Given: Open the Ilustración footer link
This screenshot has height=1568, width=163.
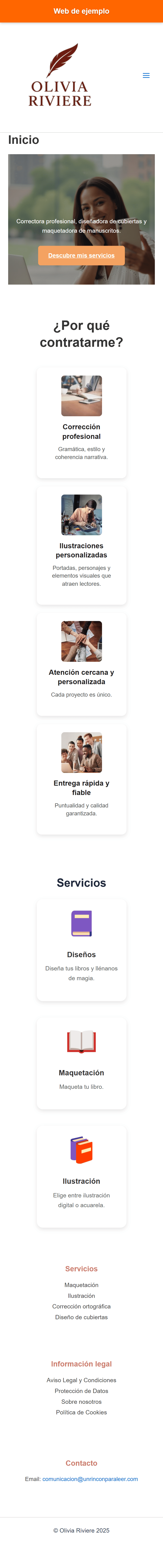Looking at the screenshot, I should [x=81, y=1296].
